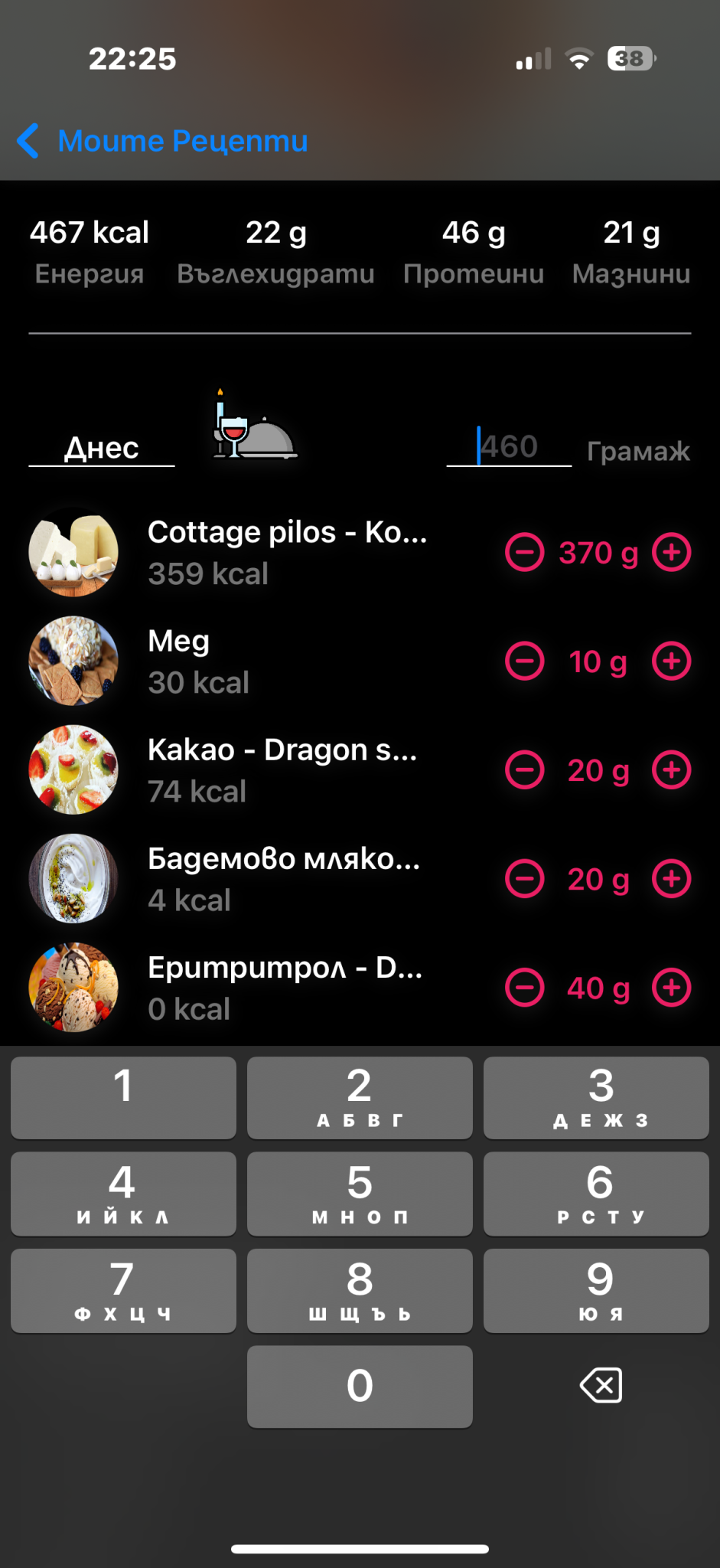Tap the backspace key
The height and width of the screenshot is (1568, 720).
tap(601, 1386)
